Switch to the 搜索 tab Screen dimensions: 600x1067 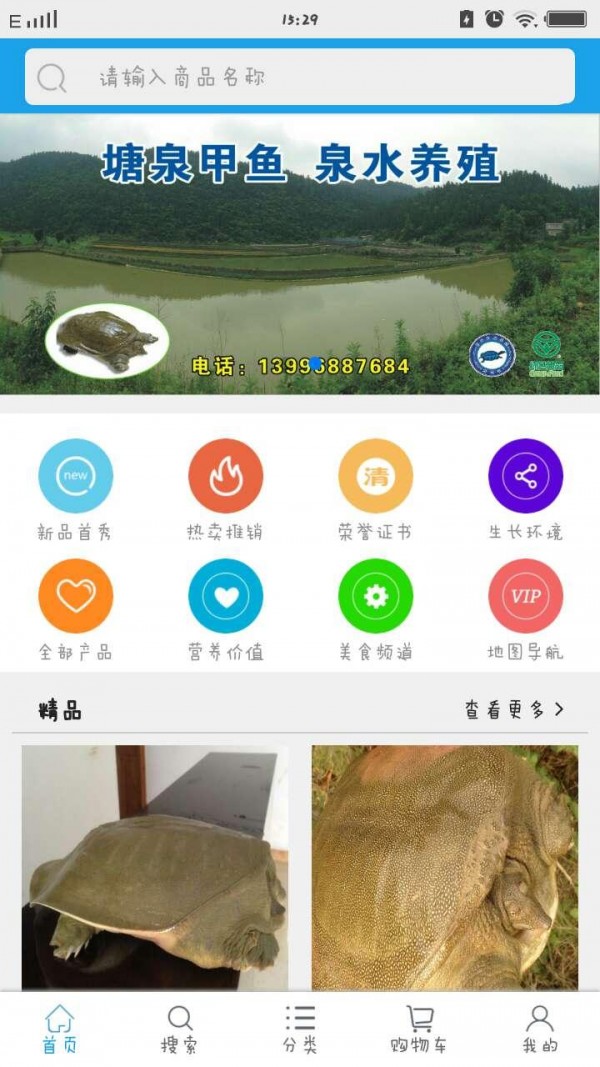180,1030
